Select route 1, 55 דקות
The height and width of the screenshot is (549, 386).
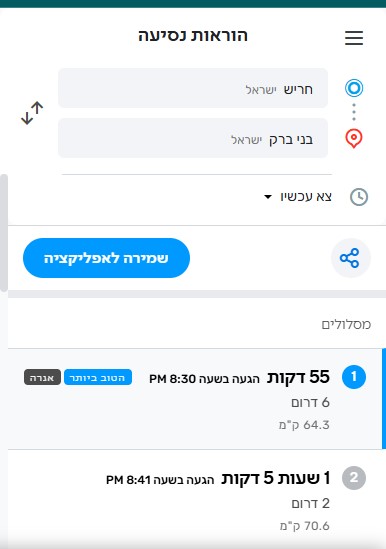click(x=196, y=399)
